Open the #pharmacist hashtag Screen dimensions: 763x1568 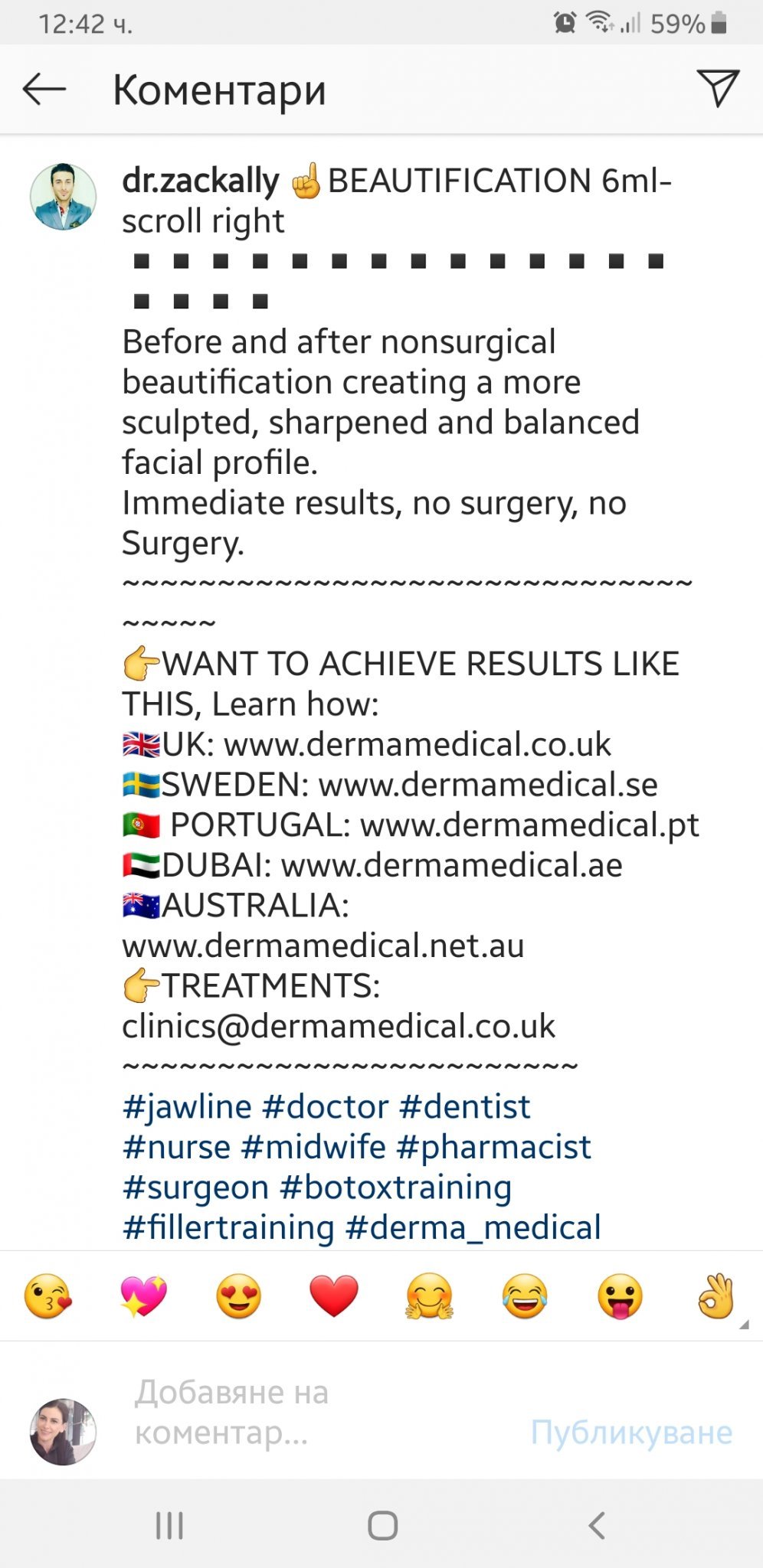coord(494,1147)
